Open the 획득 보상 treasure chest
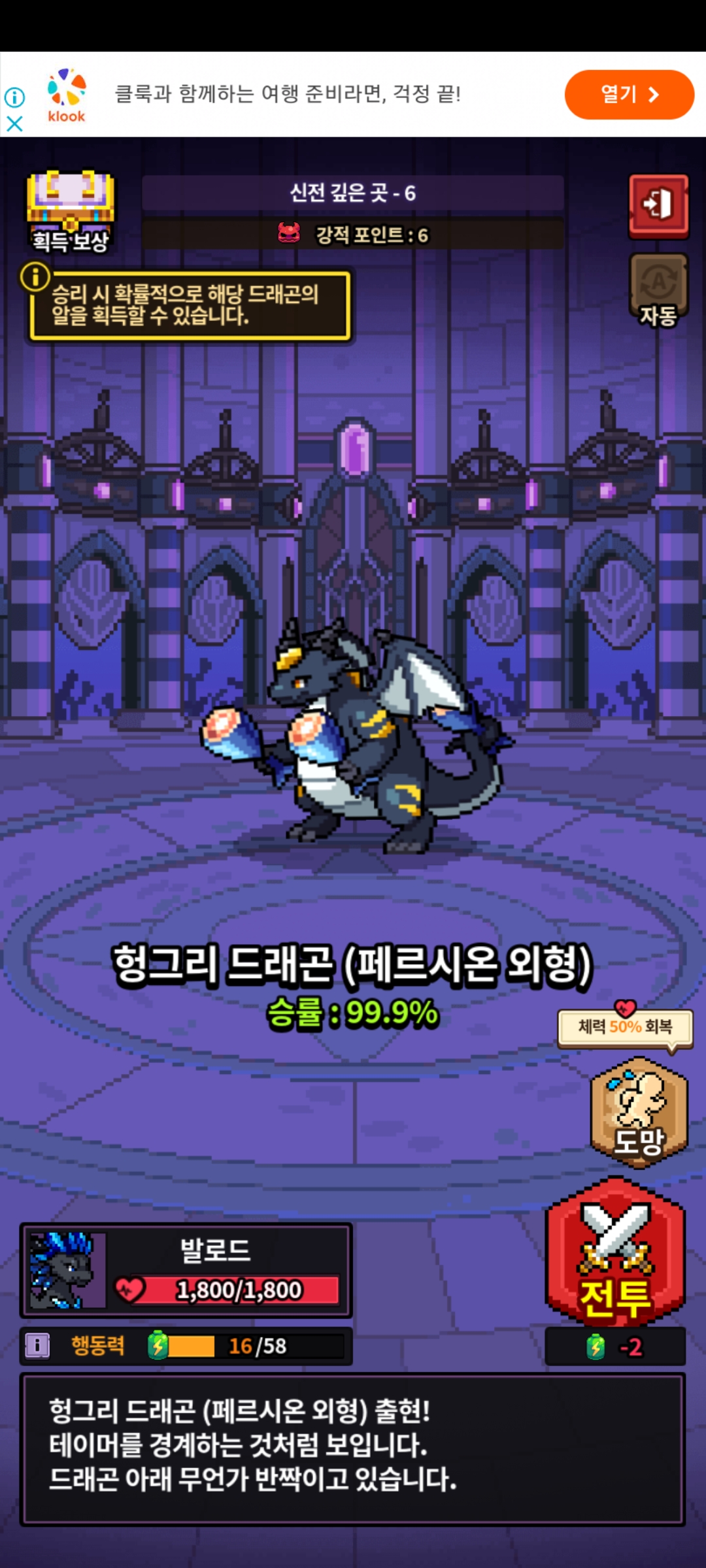This screenshot has width=706, height=1568. 71,210
